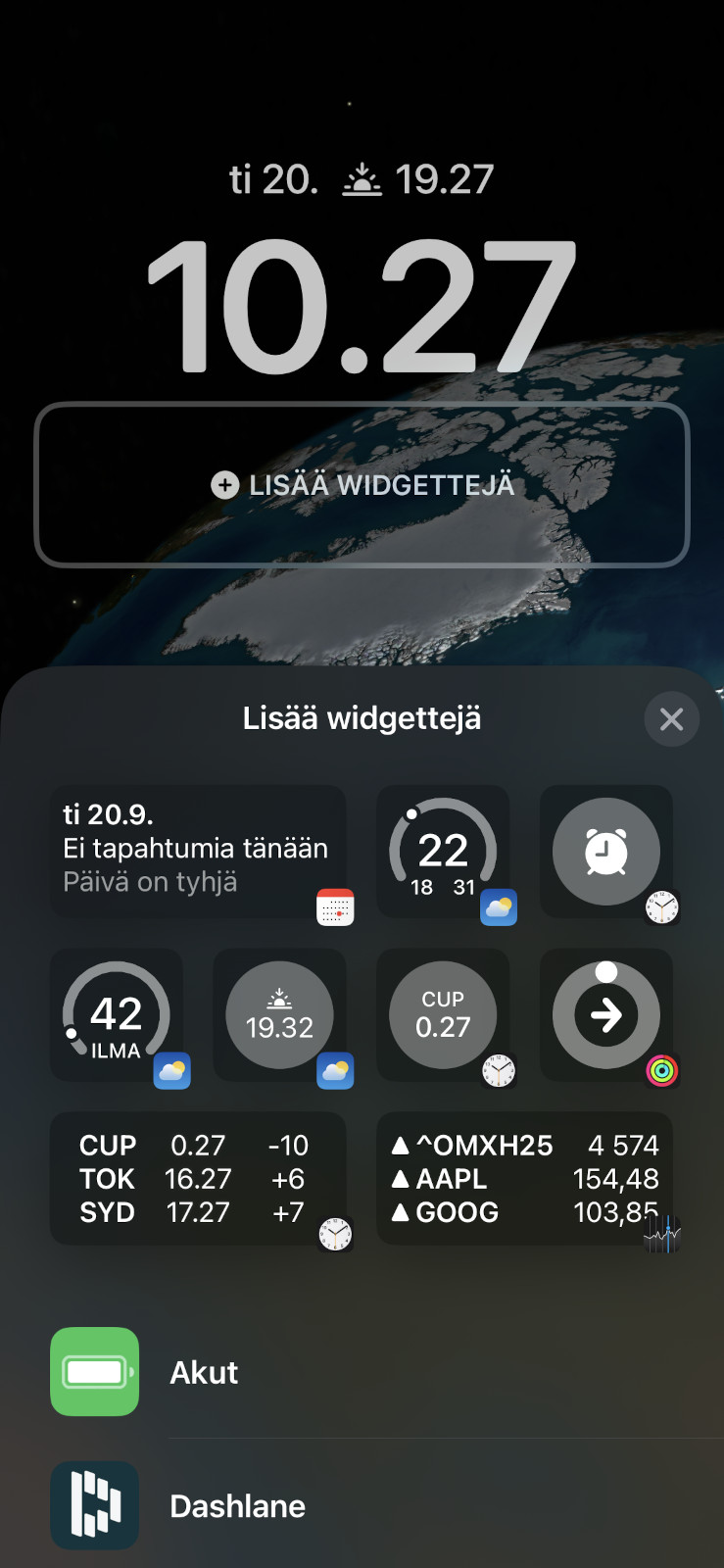This screenshot has height=1568, width=724.
Task: Add the air quality widget labeled ILMA
Action: 117,1015
